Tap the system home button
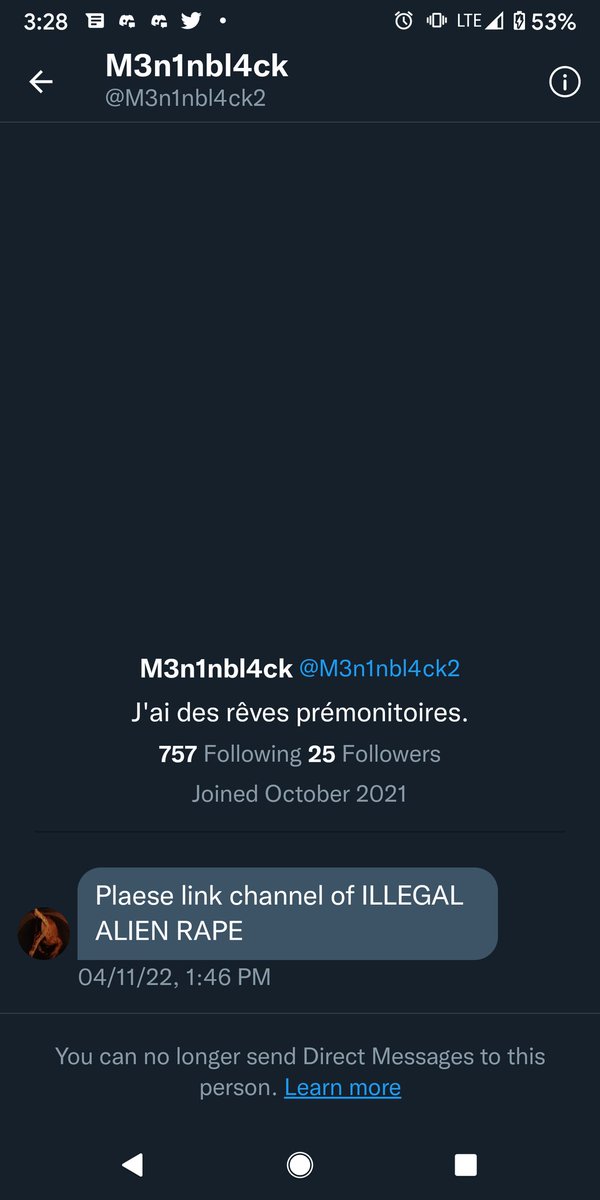 point(299,1164)
